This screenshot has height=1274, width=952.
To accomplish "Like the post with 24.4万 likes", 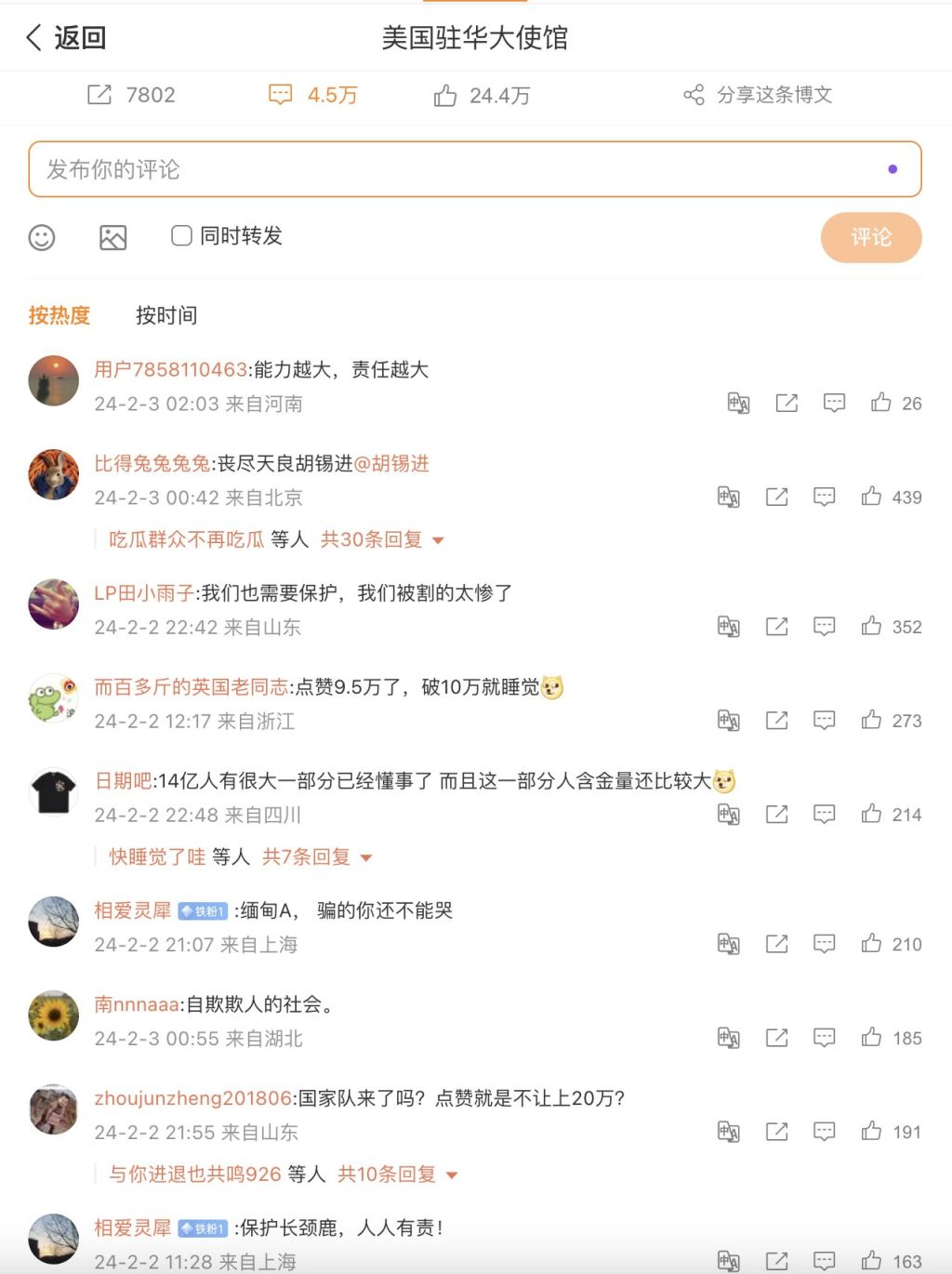I will click(481, 96).
